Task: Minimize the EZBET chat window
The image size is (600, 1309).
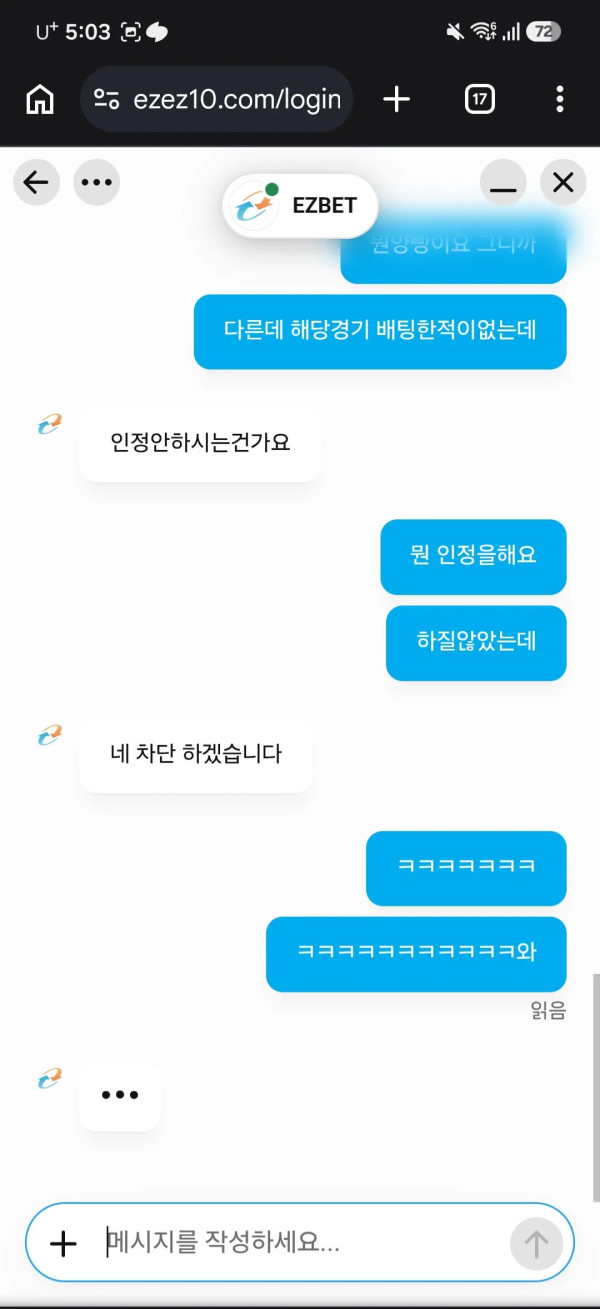Action: [x=503, y=182]
